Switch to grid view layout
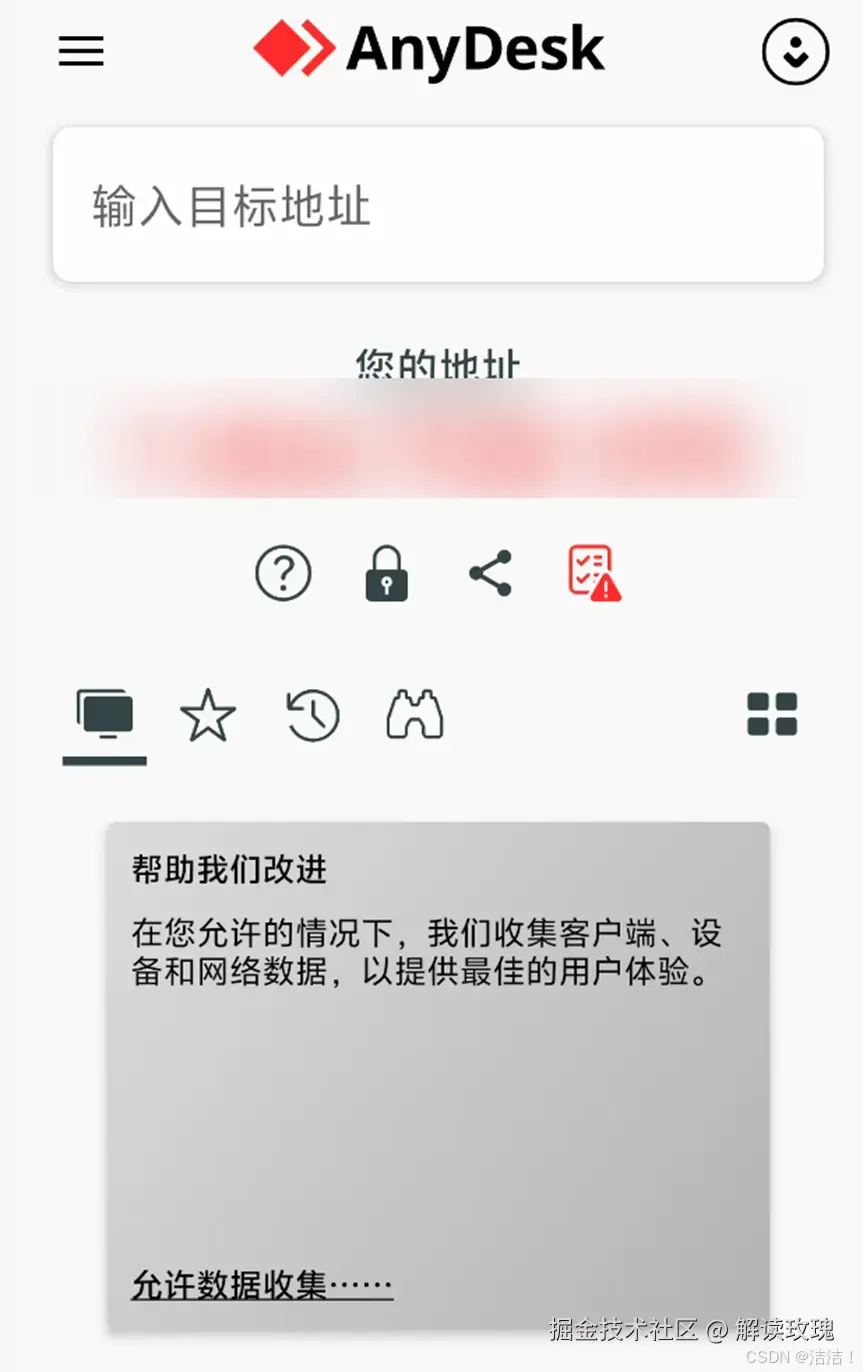The width and height of the screenshot is (863, 1372). (771, 715)
